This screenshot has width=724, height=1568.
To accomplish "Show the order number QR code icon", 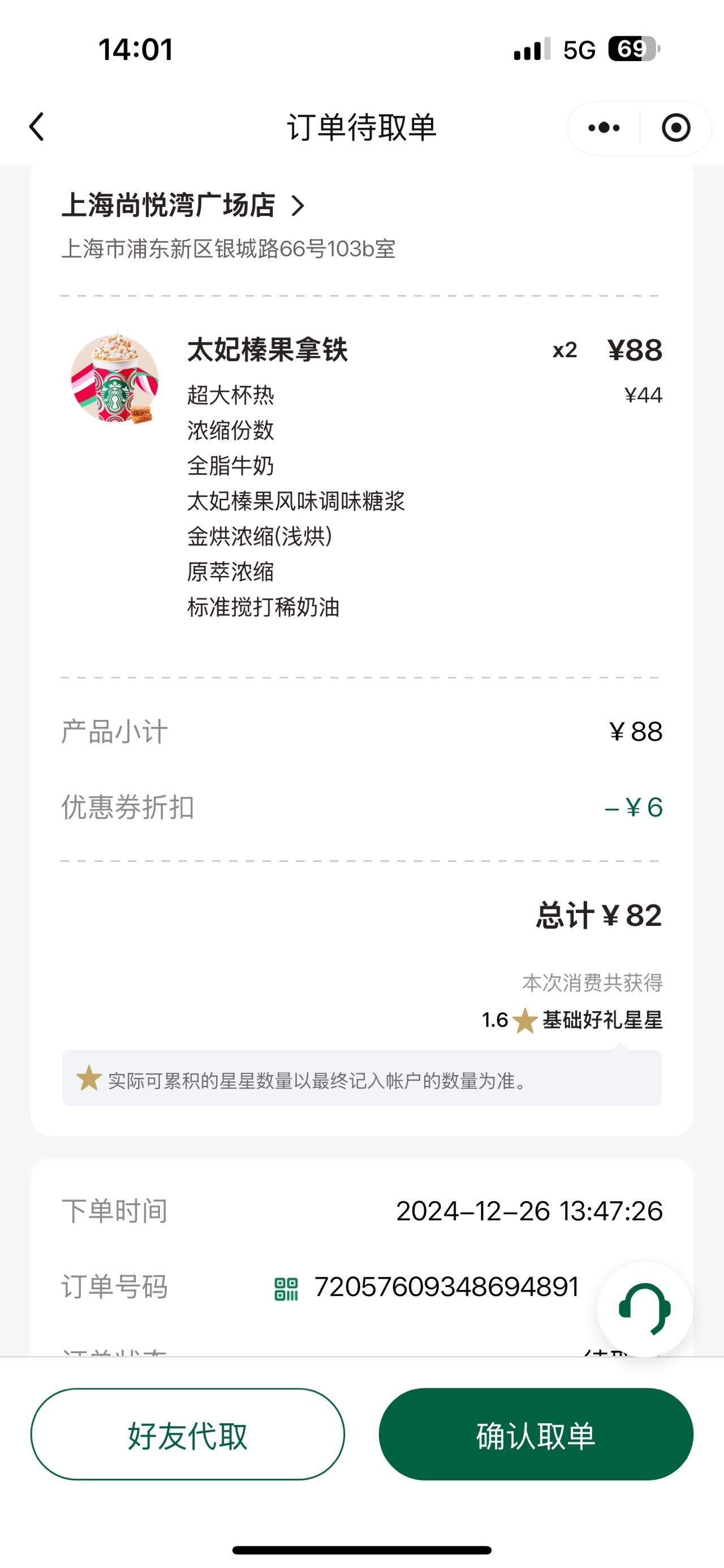I will coord(286,1288).
